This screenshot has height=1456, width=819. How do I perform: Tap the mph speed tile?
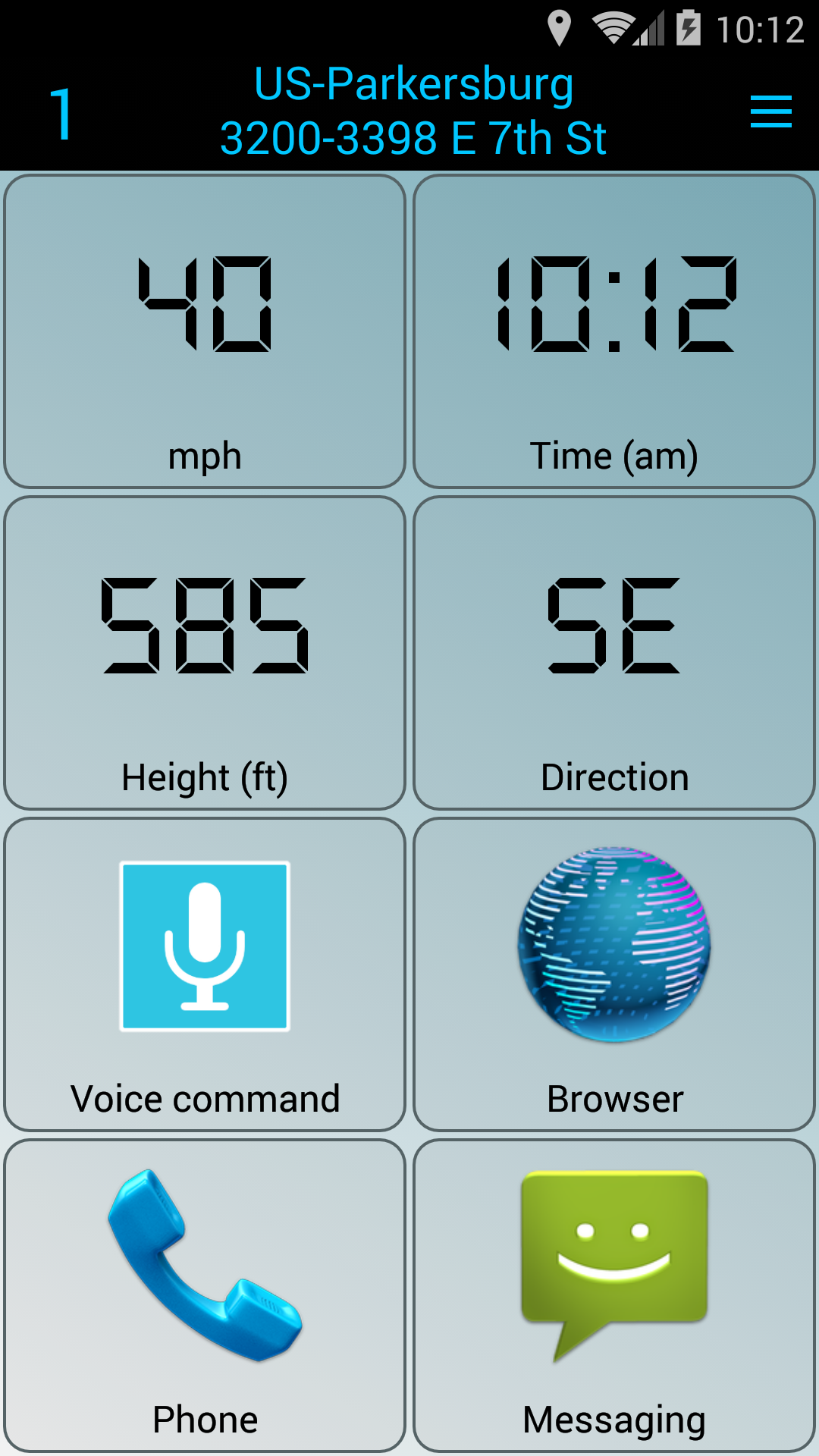205,331
